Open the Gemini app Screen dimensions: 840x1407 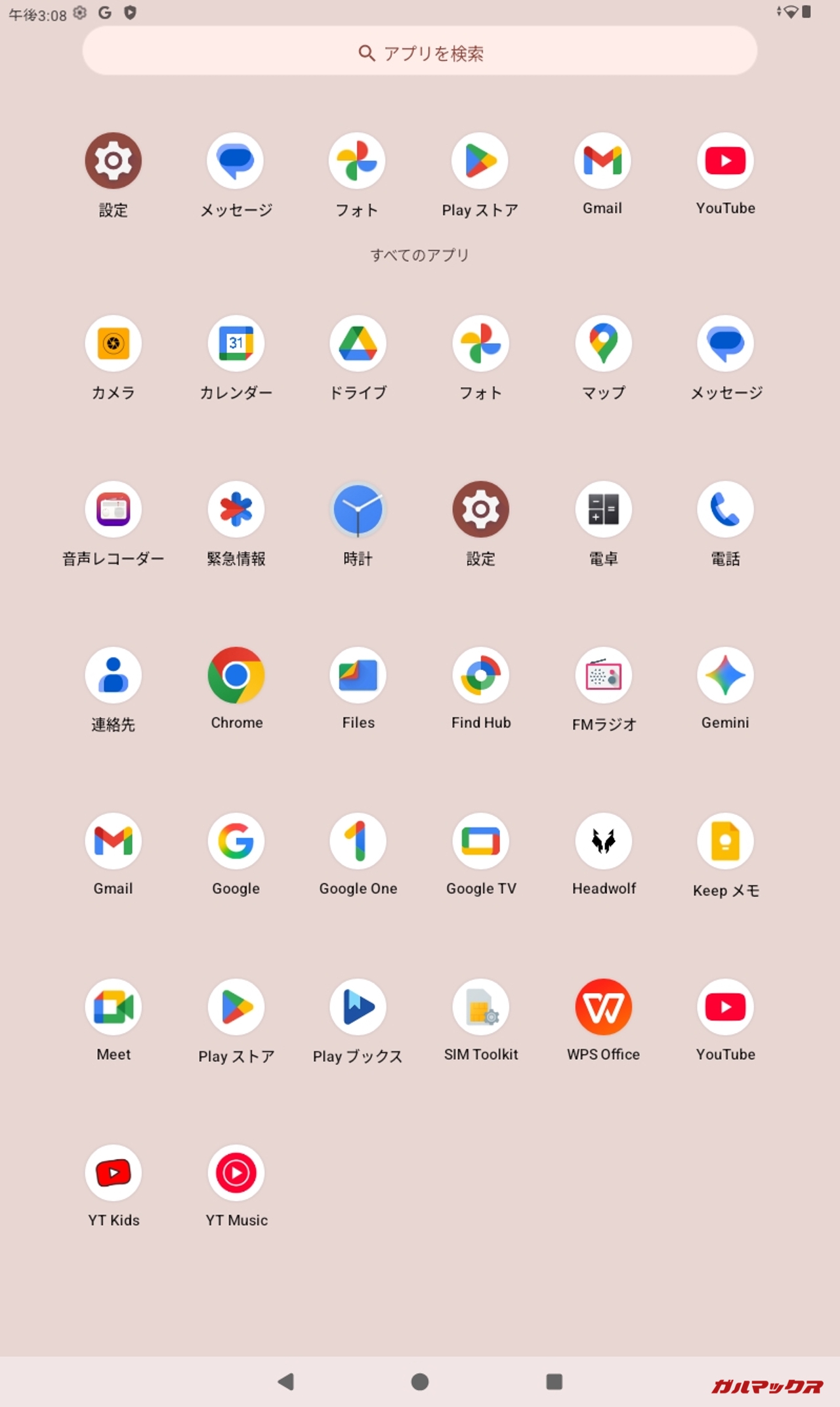(x=725, y=675)
